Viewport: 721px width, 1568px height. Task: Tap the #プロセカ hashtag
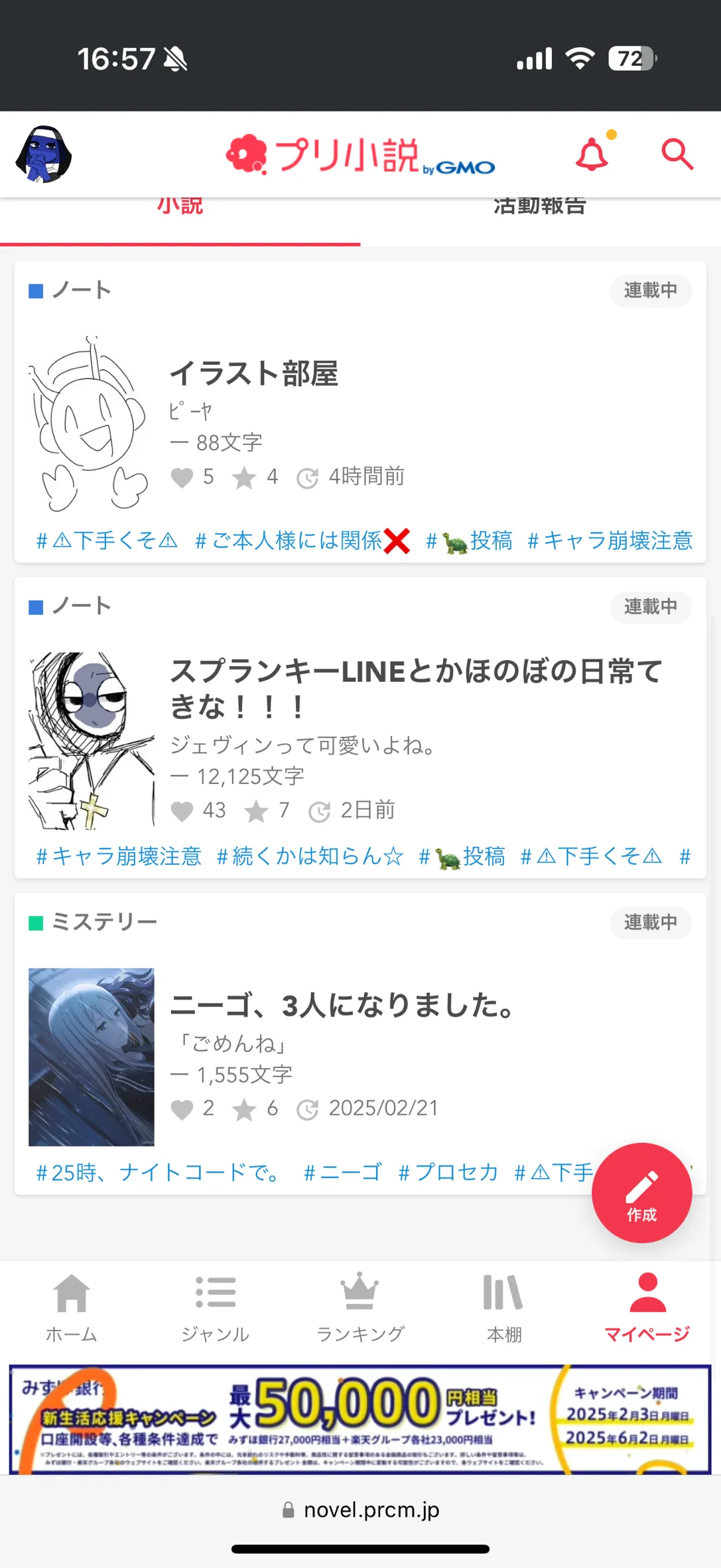click(x=448, y=1173)
